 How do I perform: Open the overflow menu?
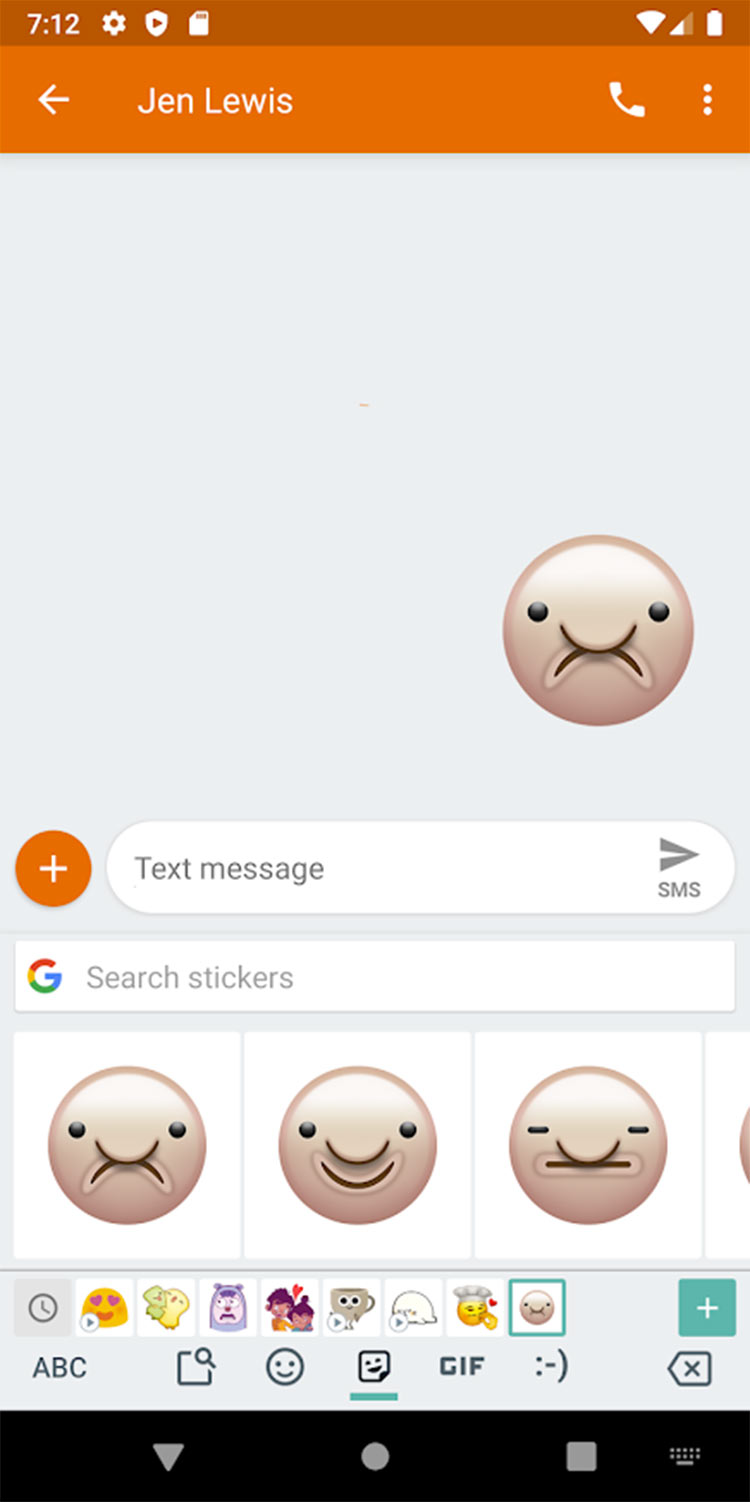coord(707,100)
